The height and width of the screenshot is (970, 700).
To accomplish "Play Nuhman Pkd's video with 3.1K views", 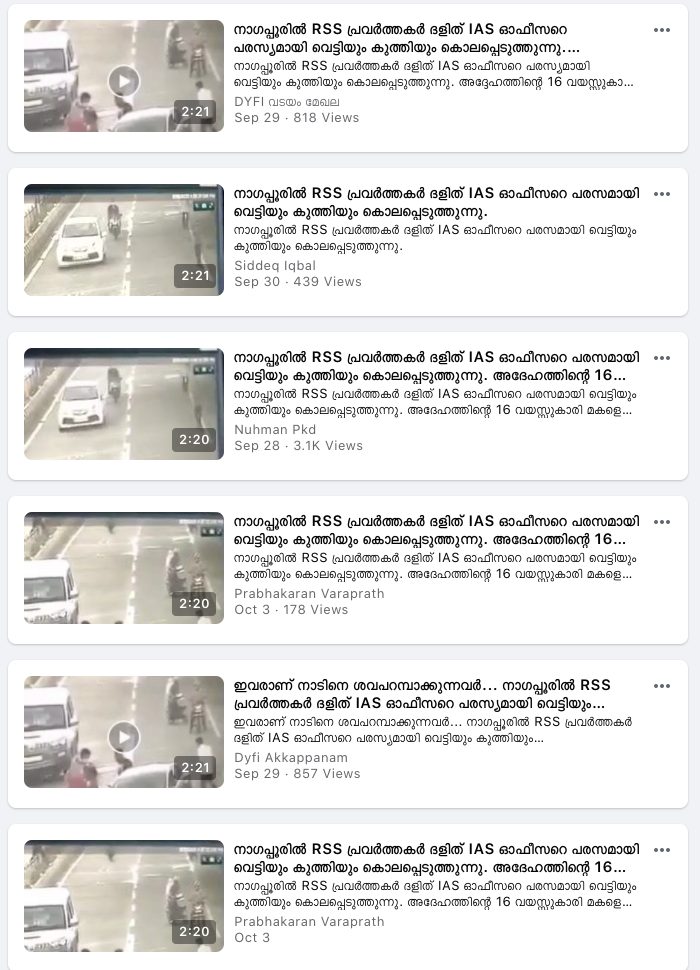I will 124,404.
